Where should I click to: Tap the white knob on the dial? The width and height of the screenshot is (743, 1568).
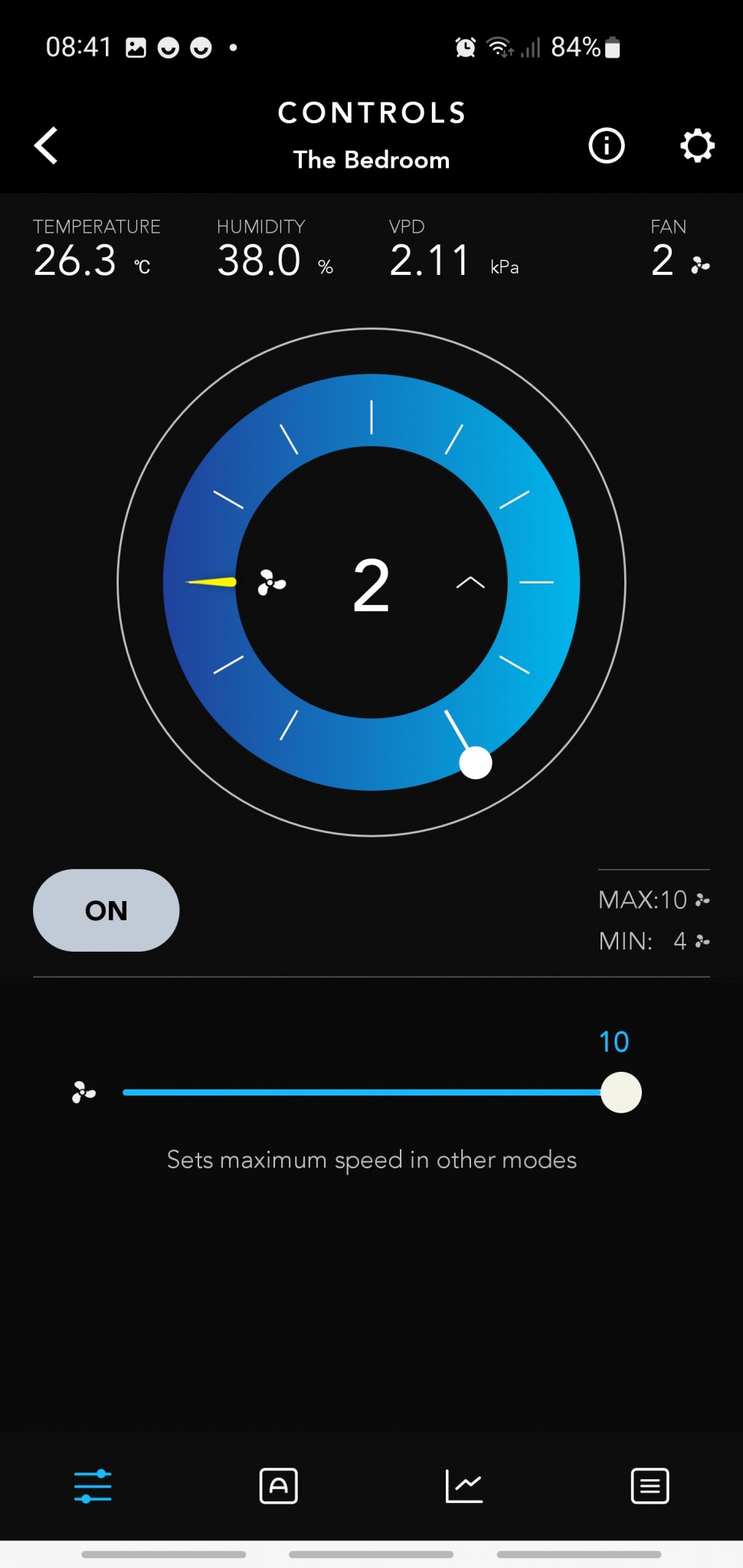click(x=476, y=763)
